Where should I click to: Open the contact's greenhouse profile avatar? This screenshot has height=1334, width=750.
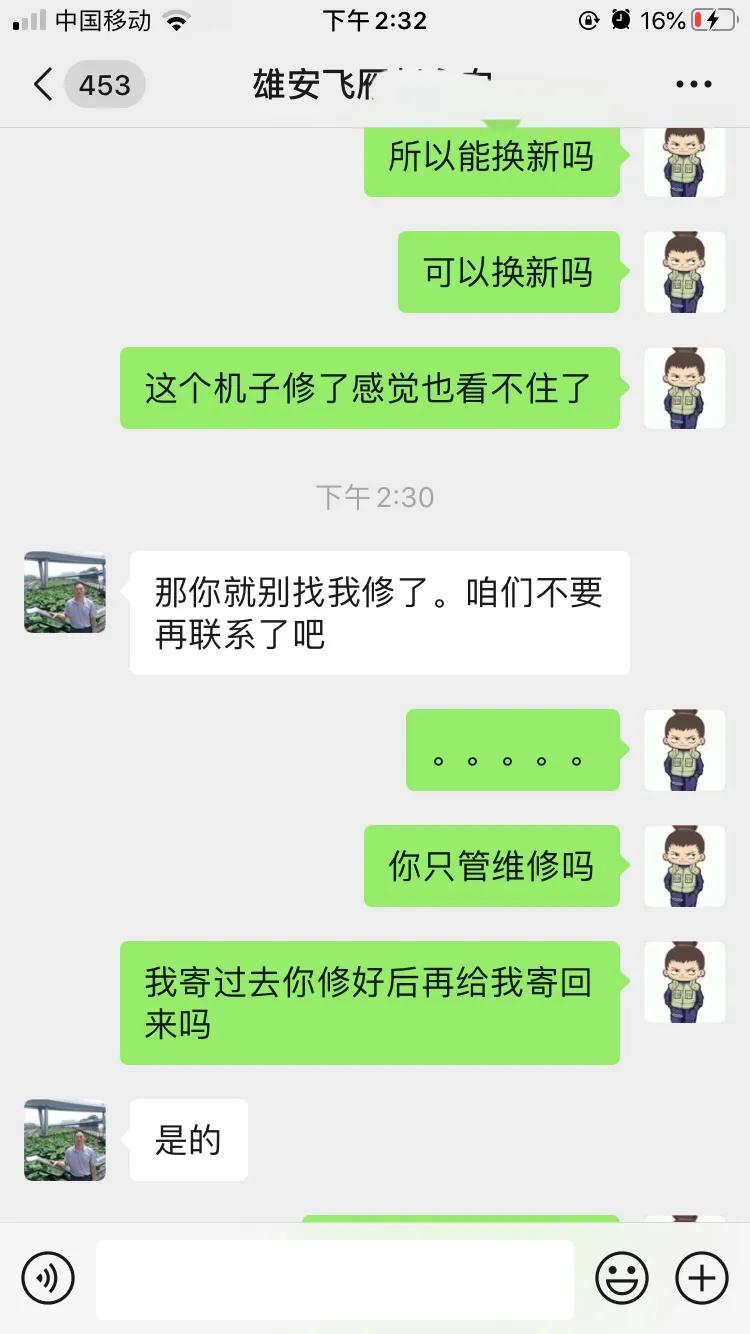point(64,592)
